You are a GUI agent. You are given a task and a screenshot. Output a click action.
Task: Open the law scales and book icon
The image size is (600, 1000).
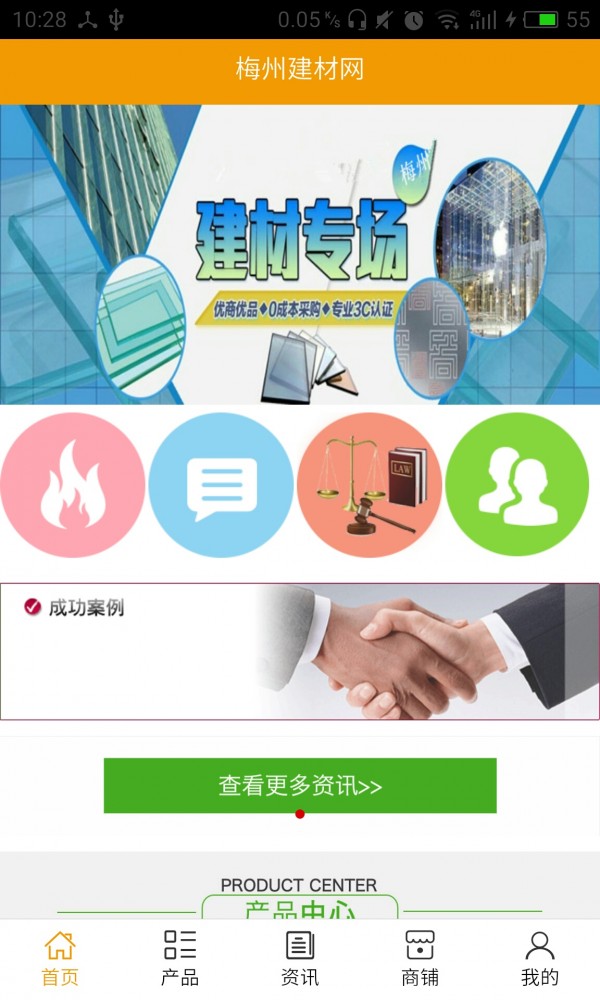tap(369, 485)
